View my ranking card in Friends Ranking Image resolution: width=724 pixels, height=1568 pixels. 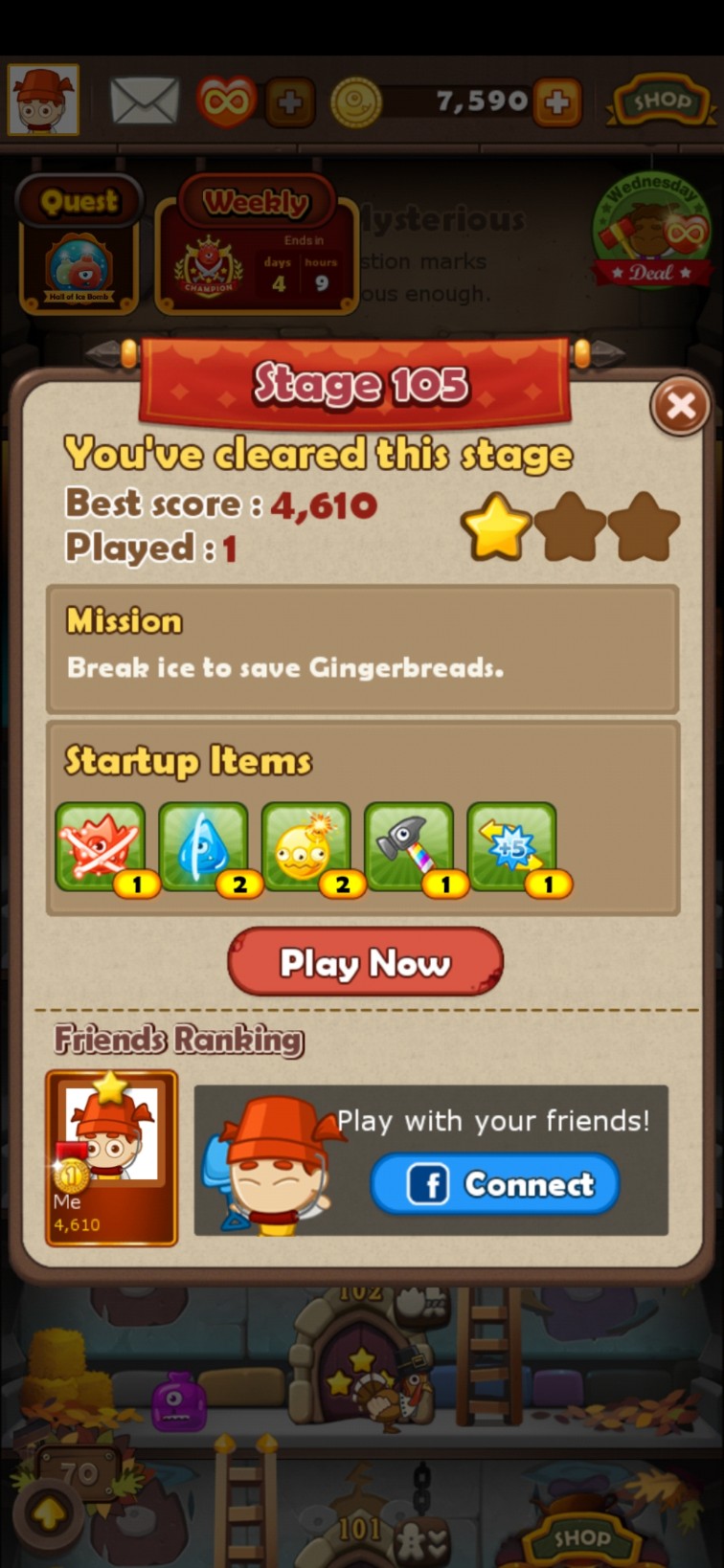(111, 1158)
